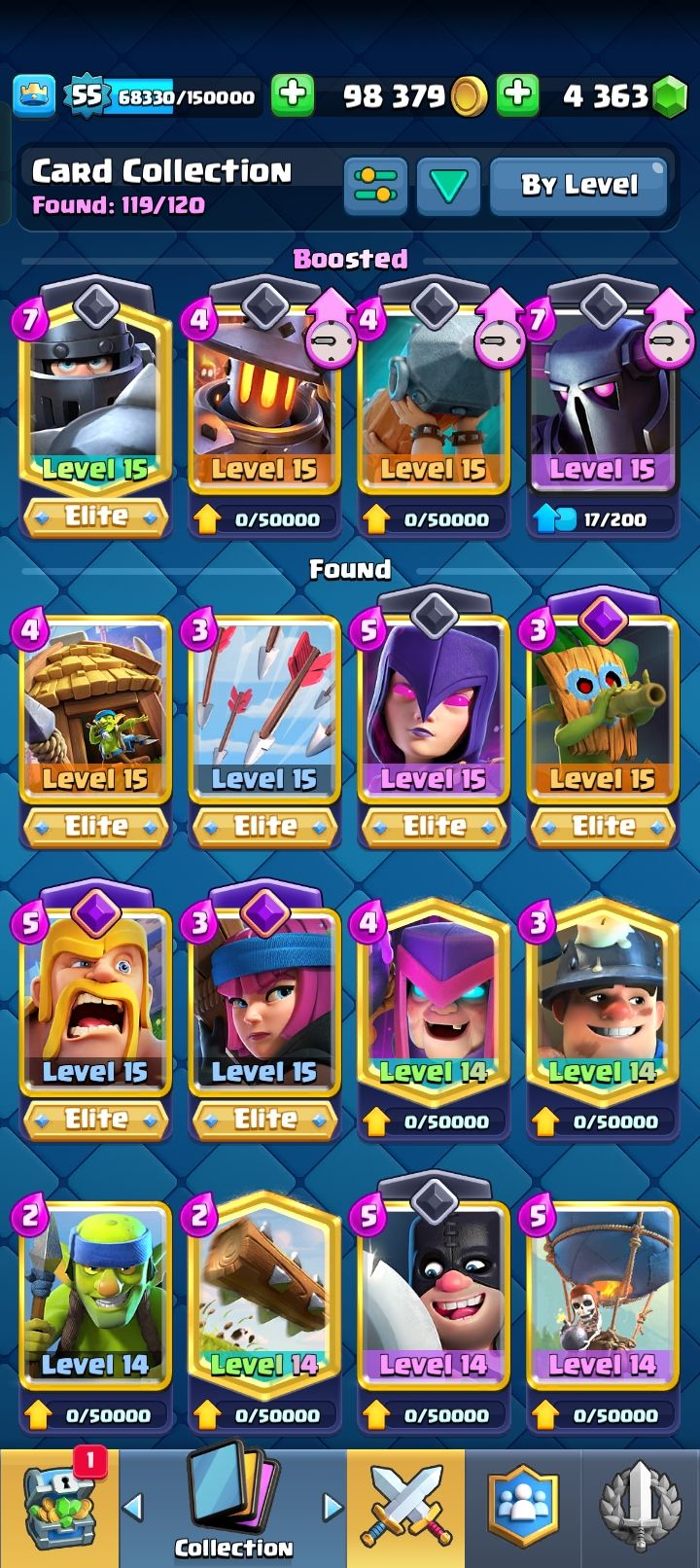Switch to the Battle crossed swords tab
Viewport: 700px width, 1568px height.
coord(405,1510)
